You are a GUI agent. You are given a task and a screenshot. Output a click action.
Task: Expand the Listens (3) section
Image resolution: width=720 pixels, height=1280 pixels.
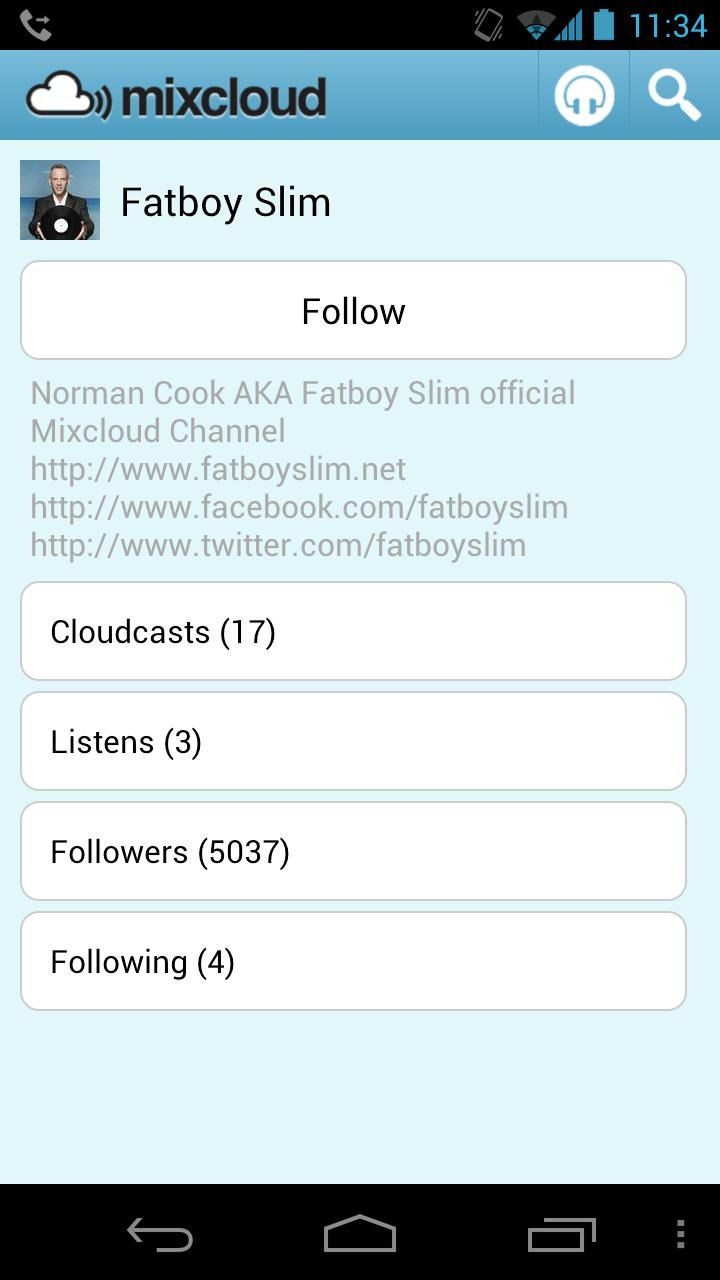coord(353,741)
